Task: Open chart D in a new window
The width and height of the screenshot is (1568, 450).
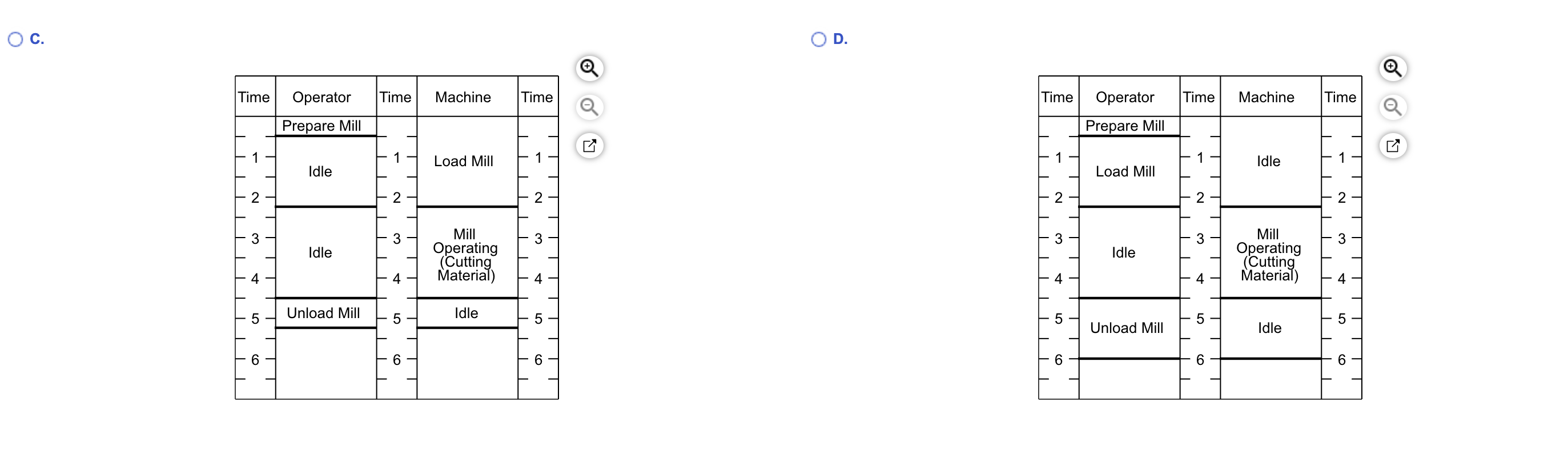Action: [1393, 146]
